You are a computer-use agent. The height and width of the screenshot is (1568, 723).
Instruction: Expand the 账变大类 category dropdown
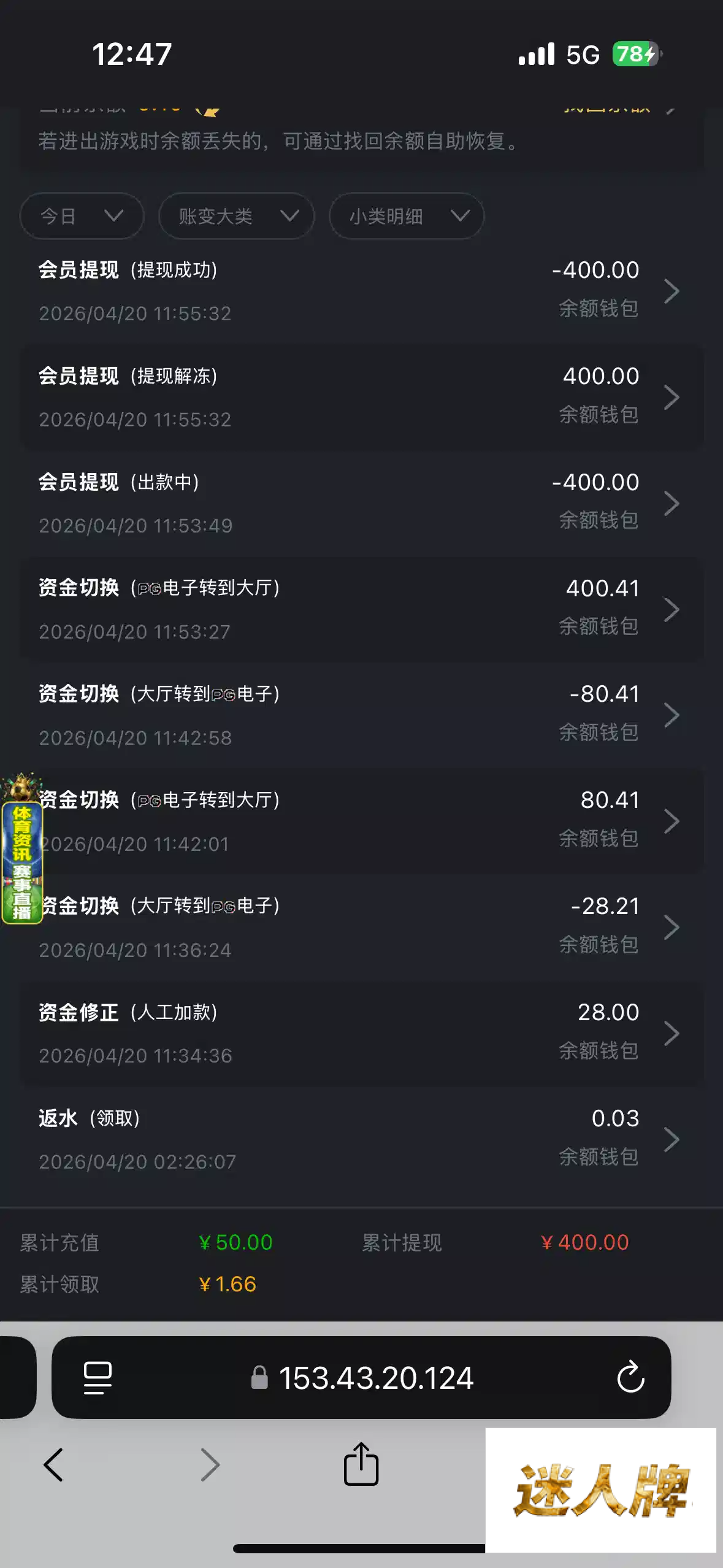point(237,216)
